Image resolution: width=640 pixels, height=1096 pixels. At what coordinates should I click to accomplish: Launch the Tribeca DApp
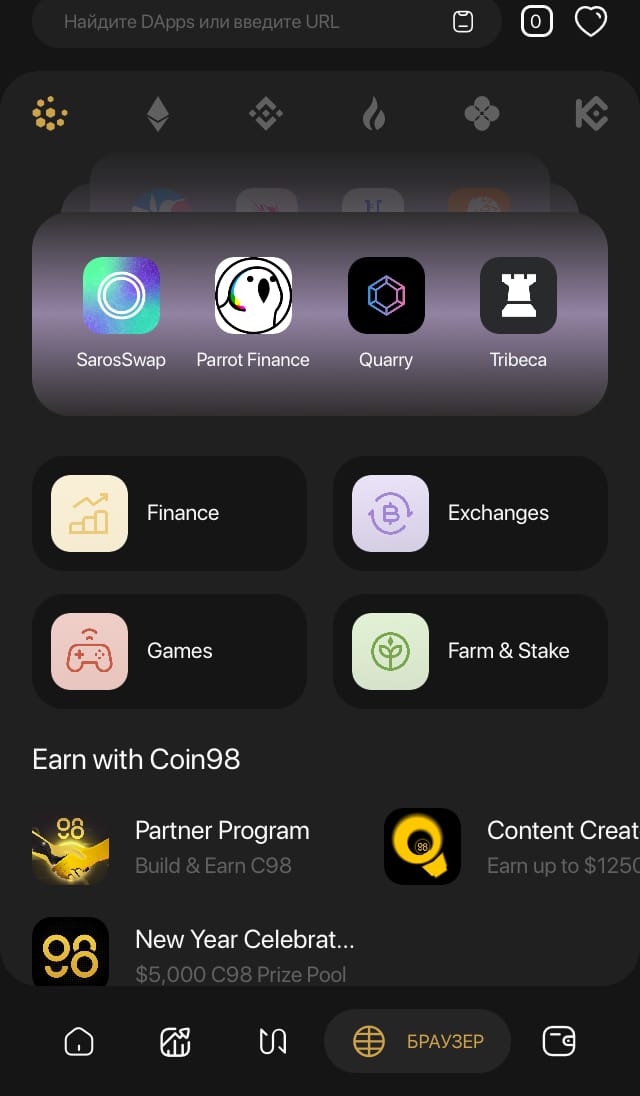[518, 313]
